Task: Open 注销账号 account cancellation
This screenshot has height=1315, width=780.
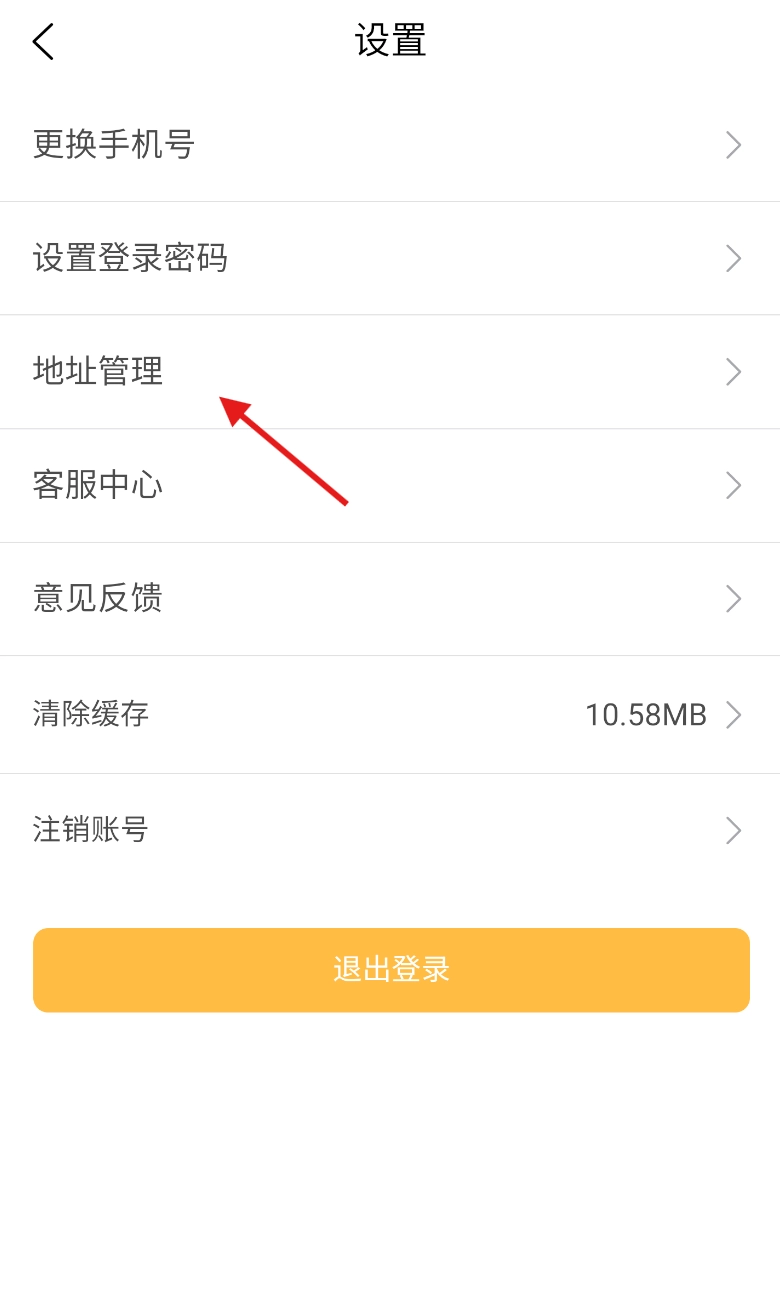Action: pos(390,829)
